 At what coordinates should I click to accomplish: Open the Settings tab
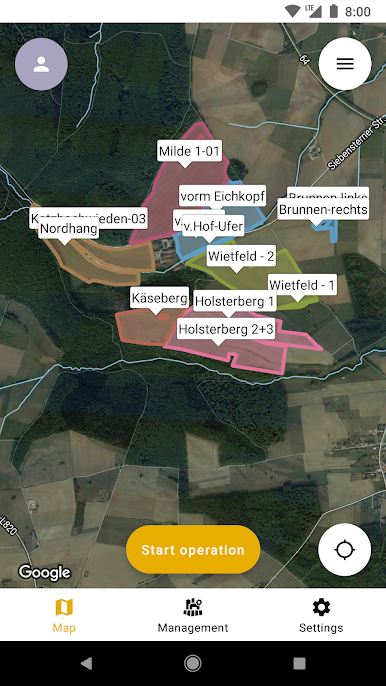(x=321, y=615)
